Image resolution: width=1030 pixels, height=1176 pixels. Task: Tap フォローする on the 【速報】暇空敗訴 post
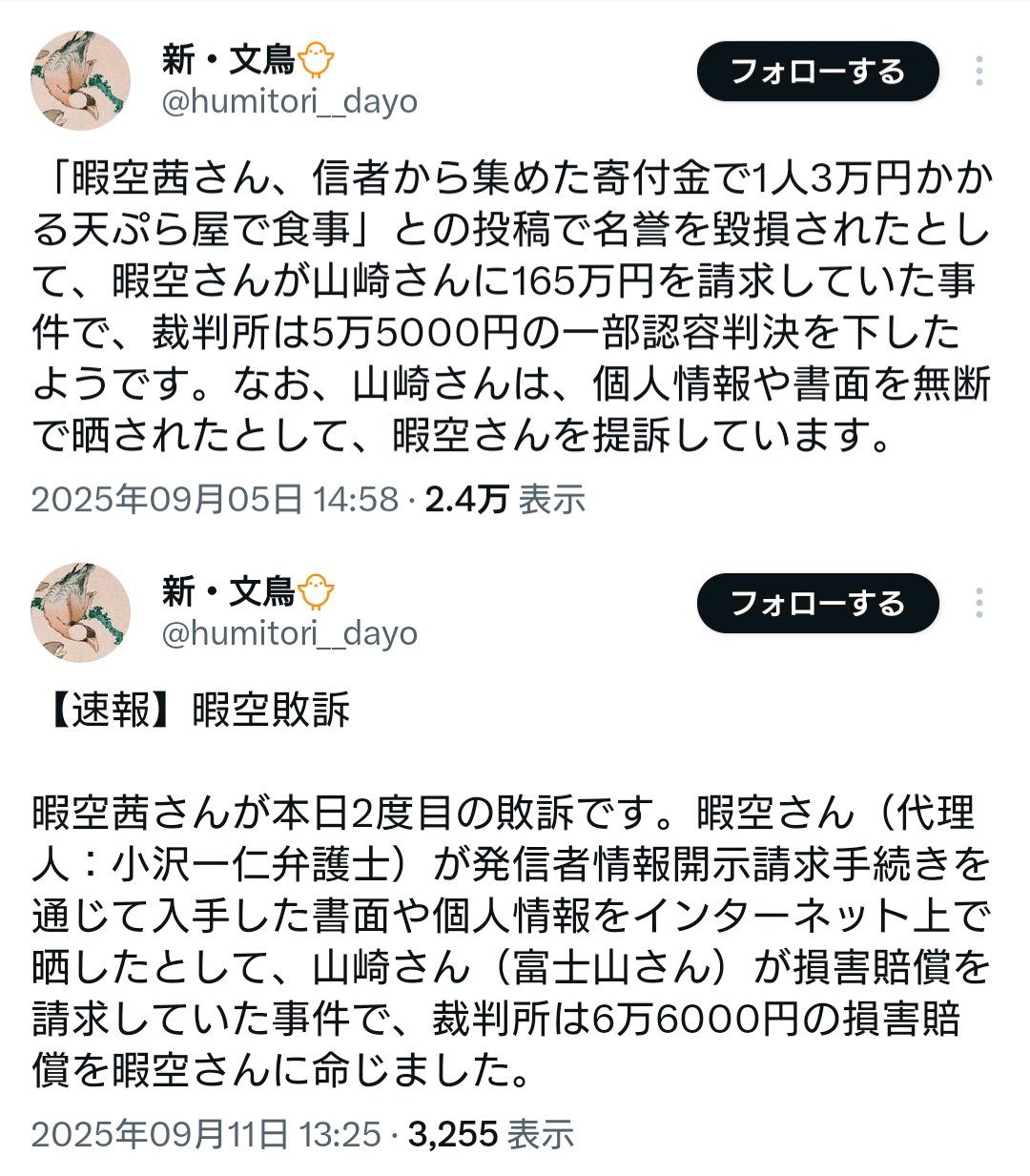coord(817,603)
